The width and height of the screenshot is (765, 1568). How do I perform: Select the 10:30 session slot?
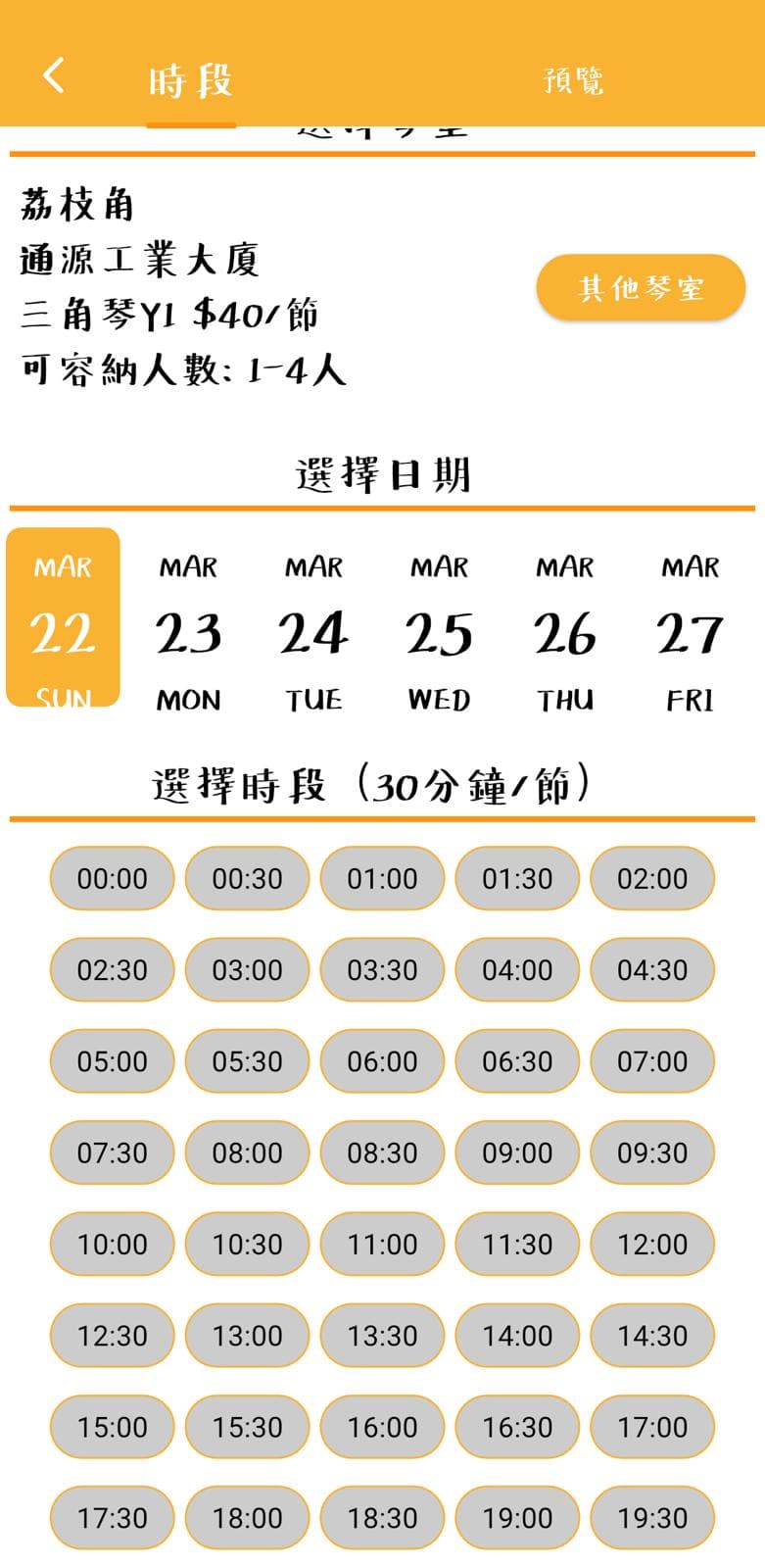(x=247, y=1244)
